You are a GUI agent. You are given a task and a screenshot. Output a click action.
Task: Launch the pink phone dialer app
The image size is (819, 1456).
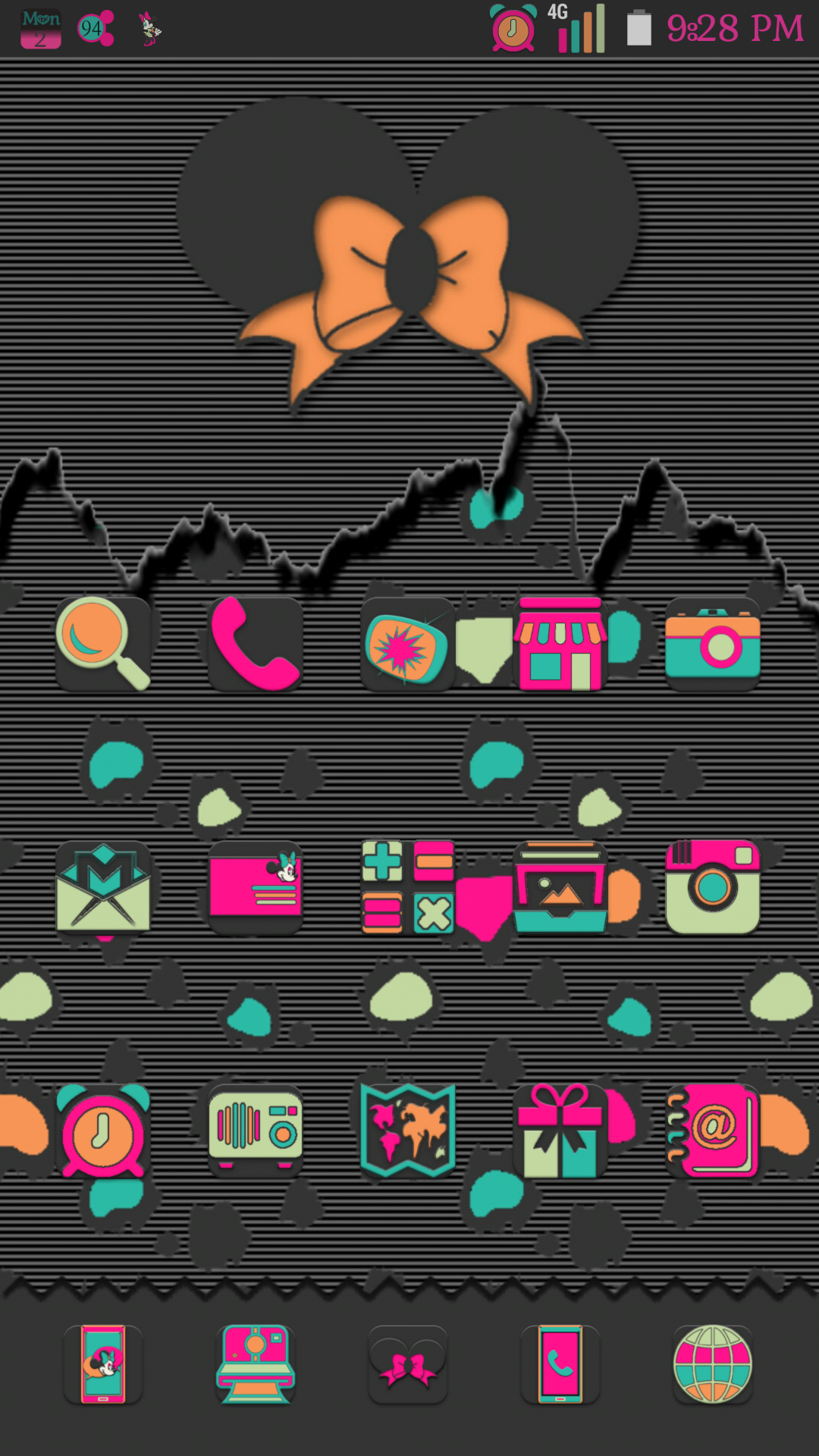(256, 644)
